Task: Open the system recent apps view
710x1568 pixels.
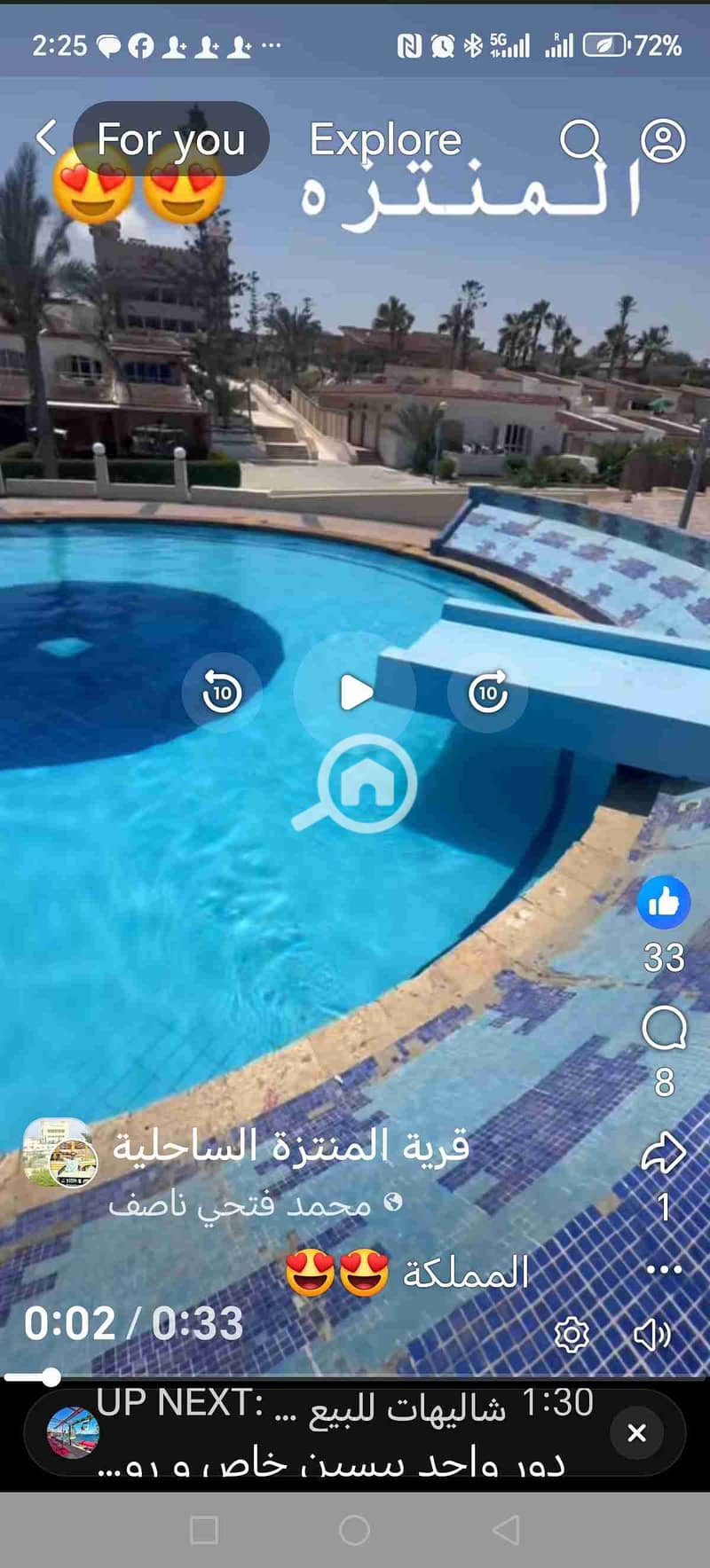Action: [204, 1530]
